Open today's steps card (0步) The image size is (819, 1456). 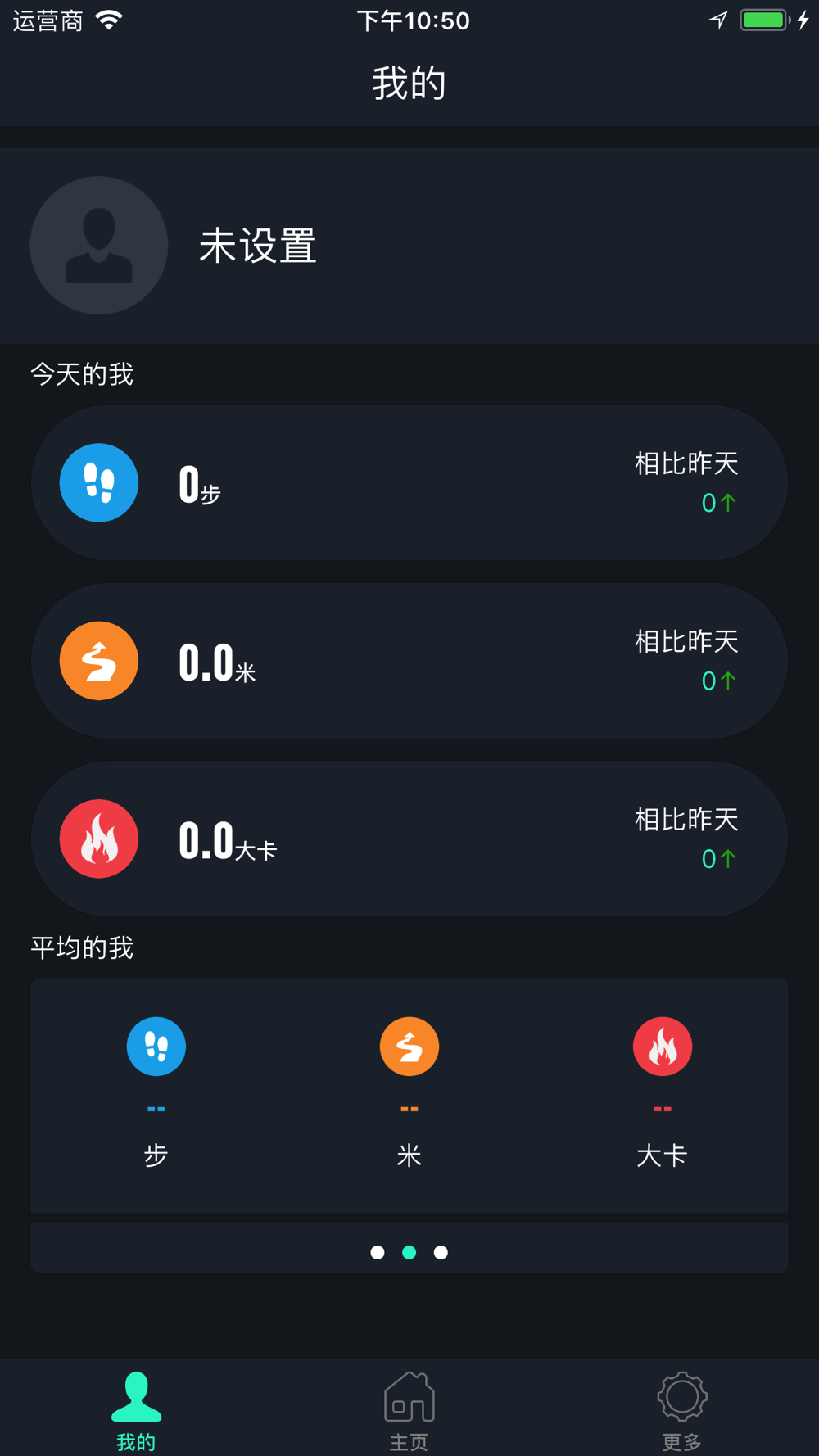click(409, 482)
